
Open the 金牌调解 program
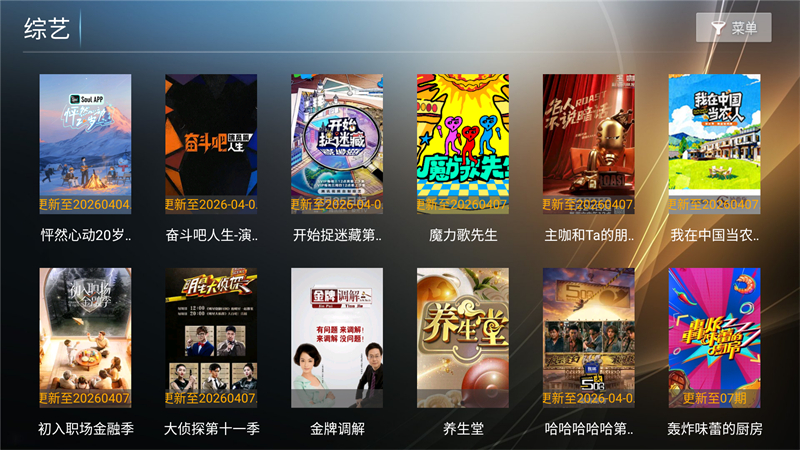coord(337,337)
